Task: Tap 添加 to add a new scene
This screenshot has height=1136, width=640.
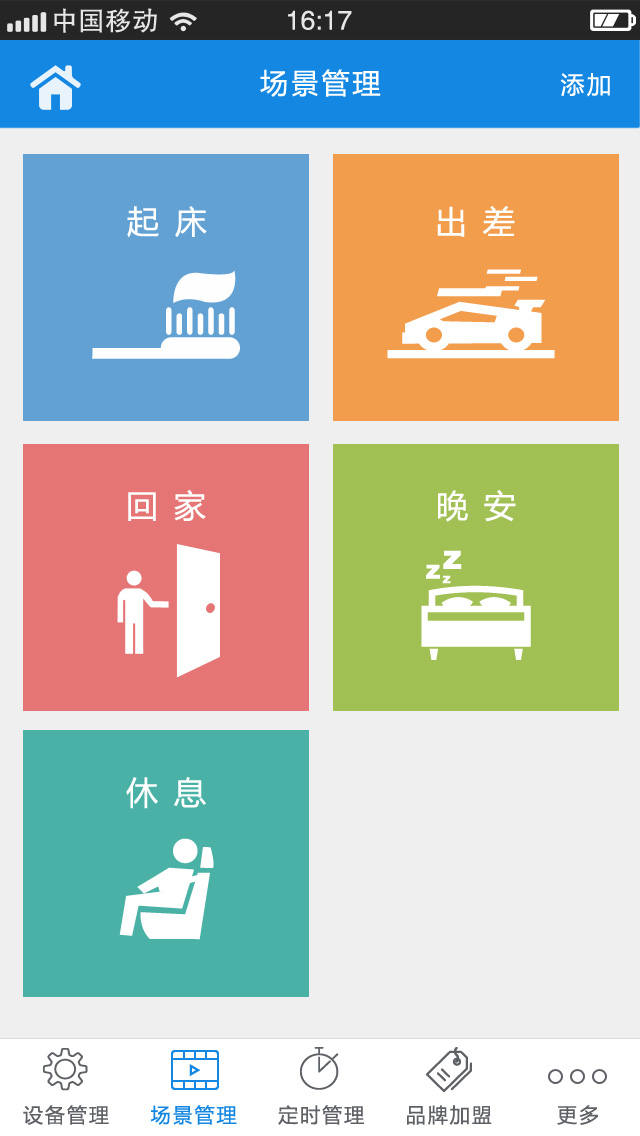Action: pos(585,85)
